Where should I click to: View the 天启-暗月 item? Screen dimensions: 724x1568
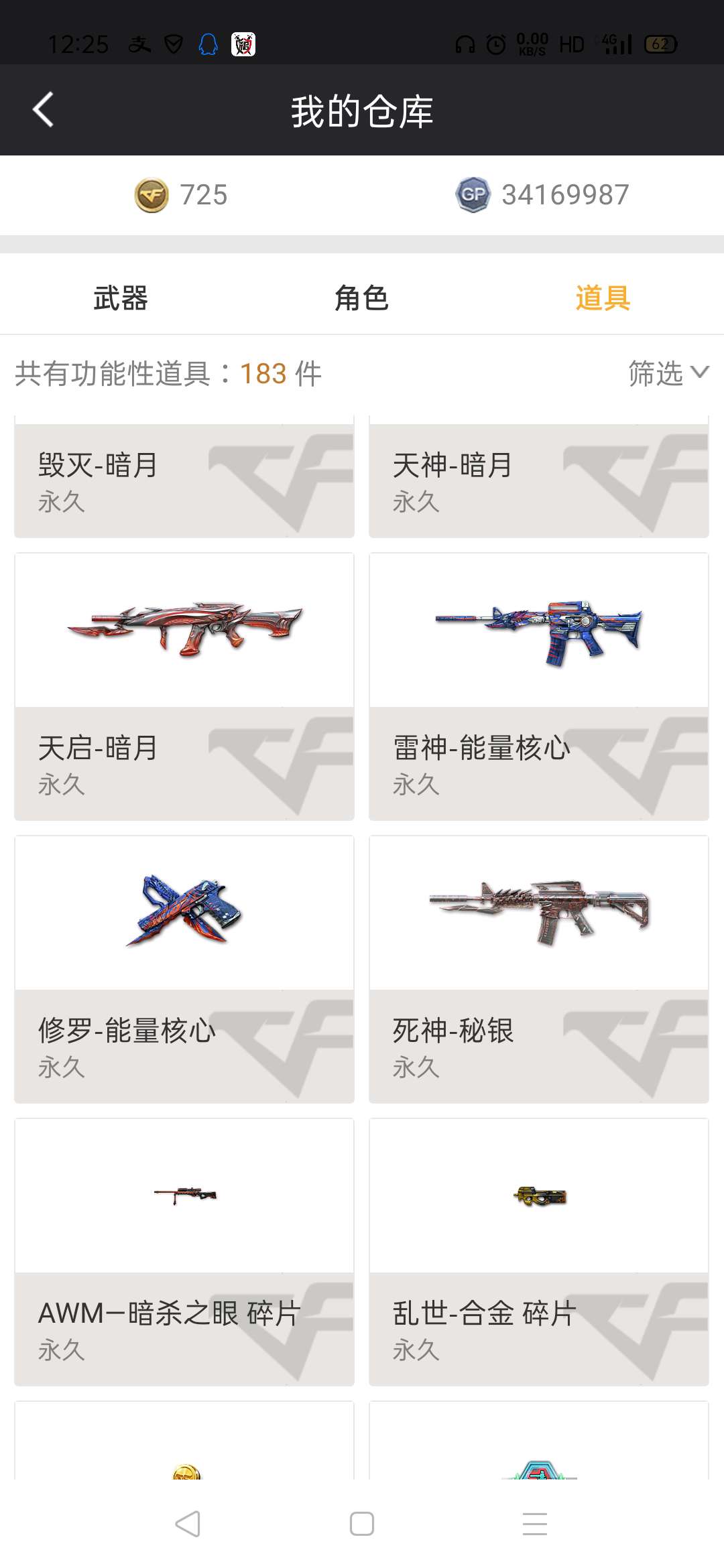(184, 687)
